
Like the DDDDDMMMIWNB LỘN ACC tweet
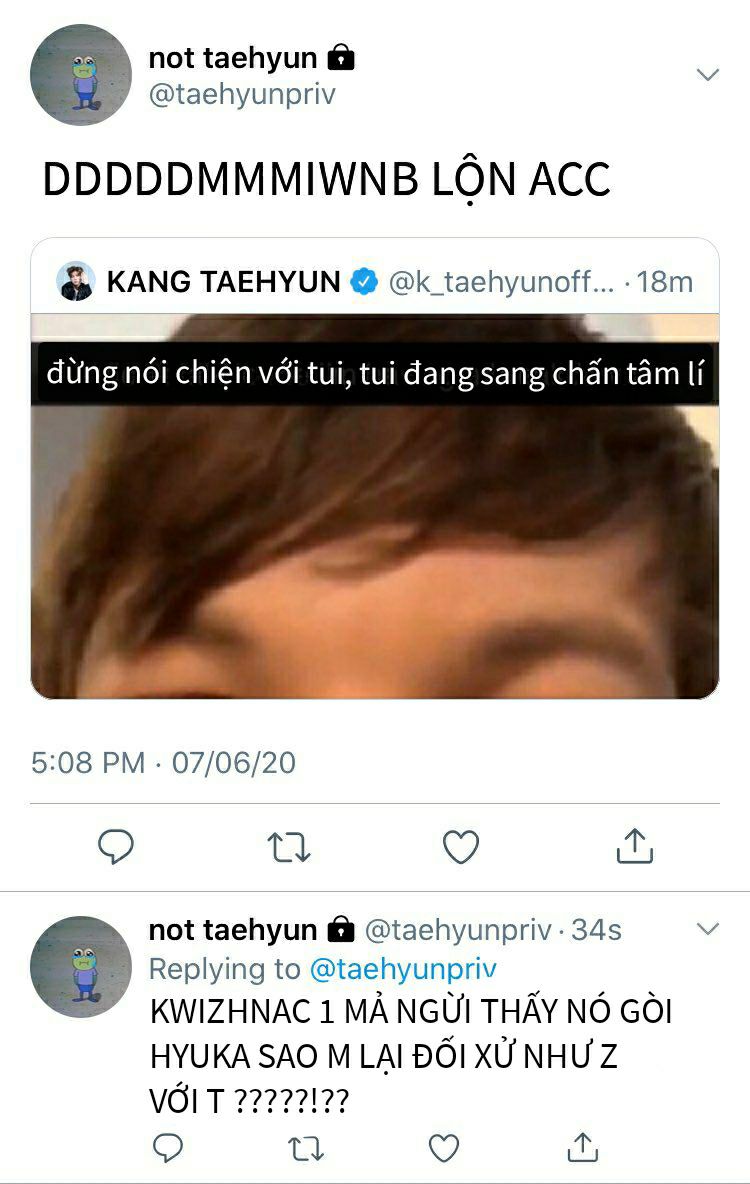click(x=461, y=846)
